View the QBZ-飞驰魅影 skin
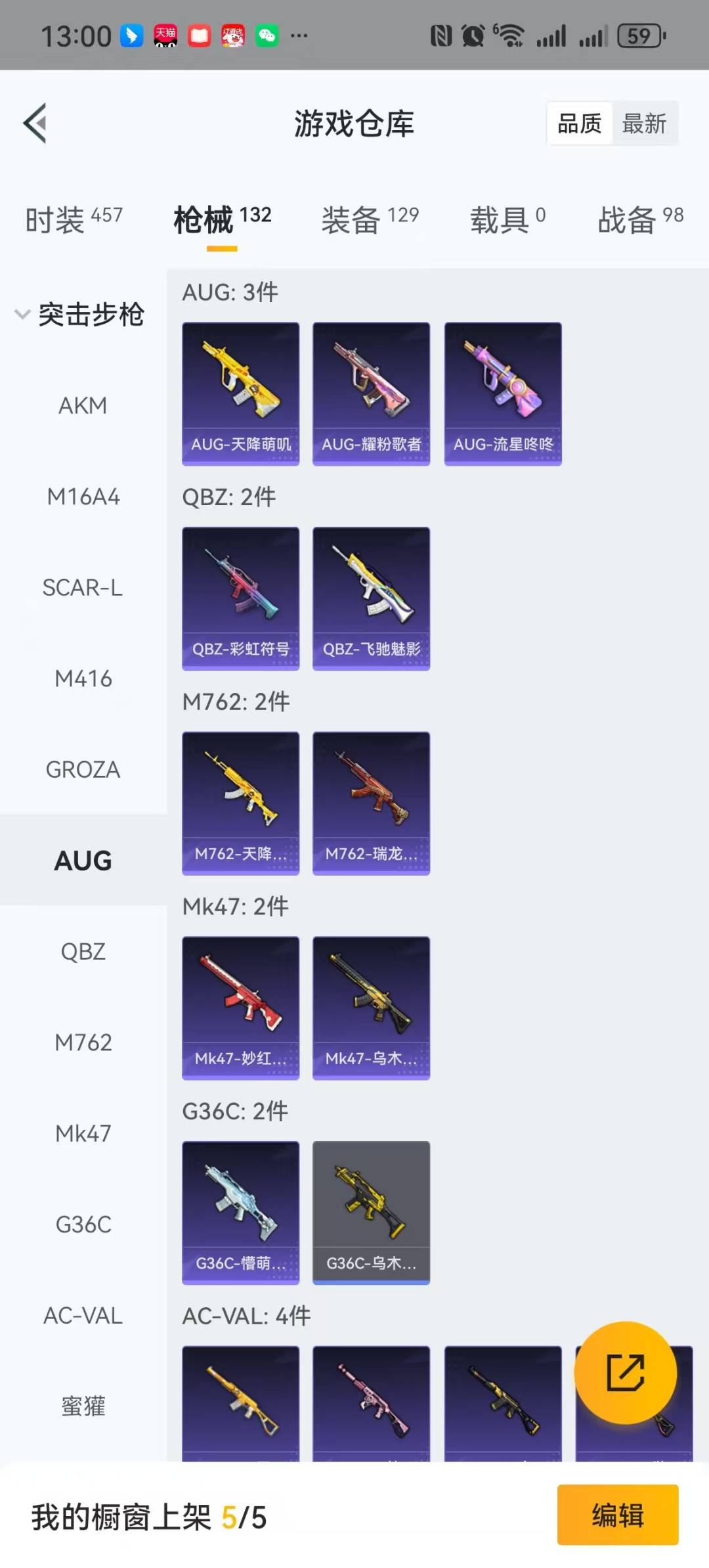Screen dimensions: 709x1568 (371, 598)
